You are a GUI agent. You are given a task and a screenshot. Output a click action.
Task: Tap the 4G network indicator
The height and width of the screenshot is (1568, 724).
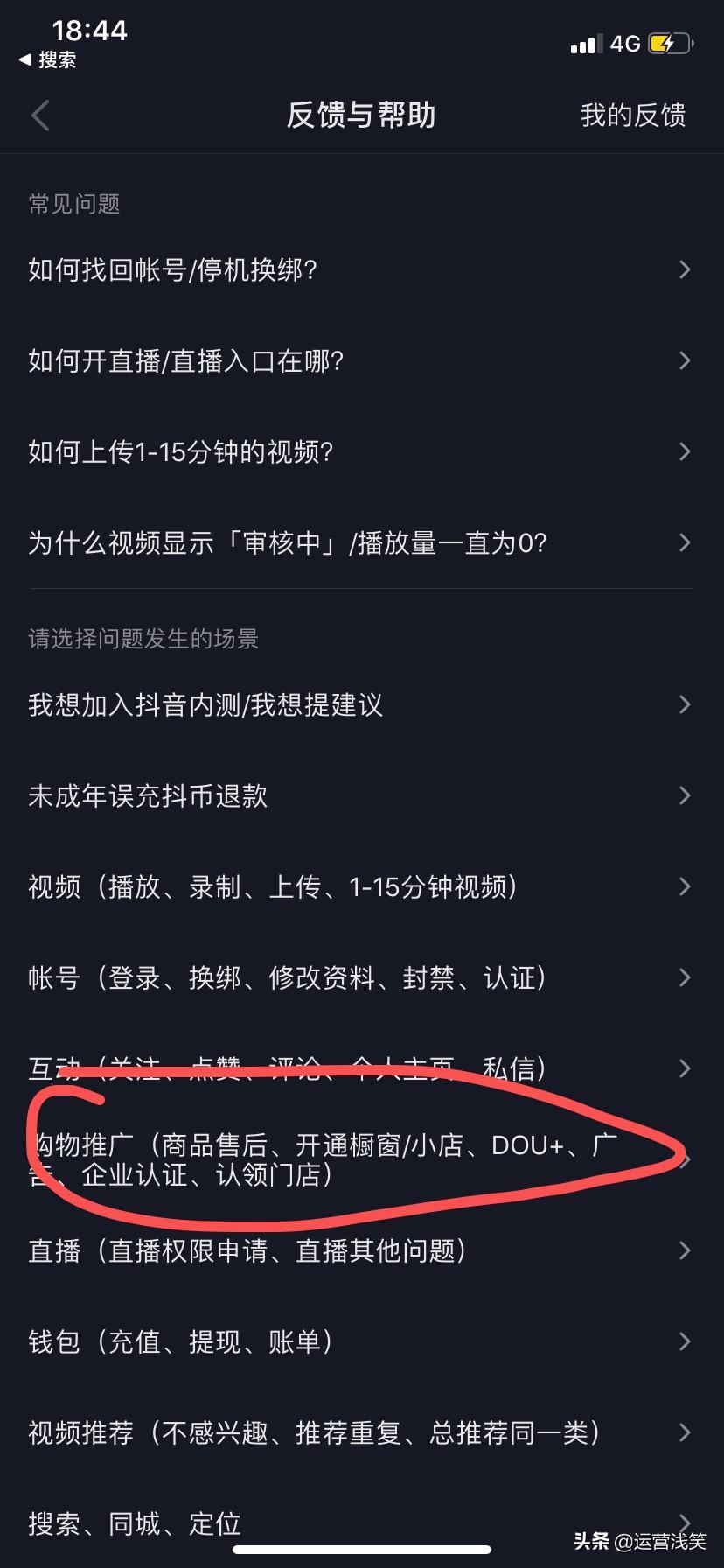[x=626, y=43]
